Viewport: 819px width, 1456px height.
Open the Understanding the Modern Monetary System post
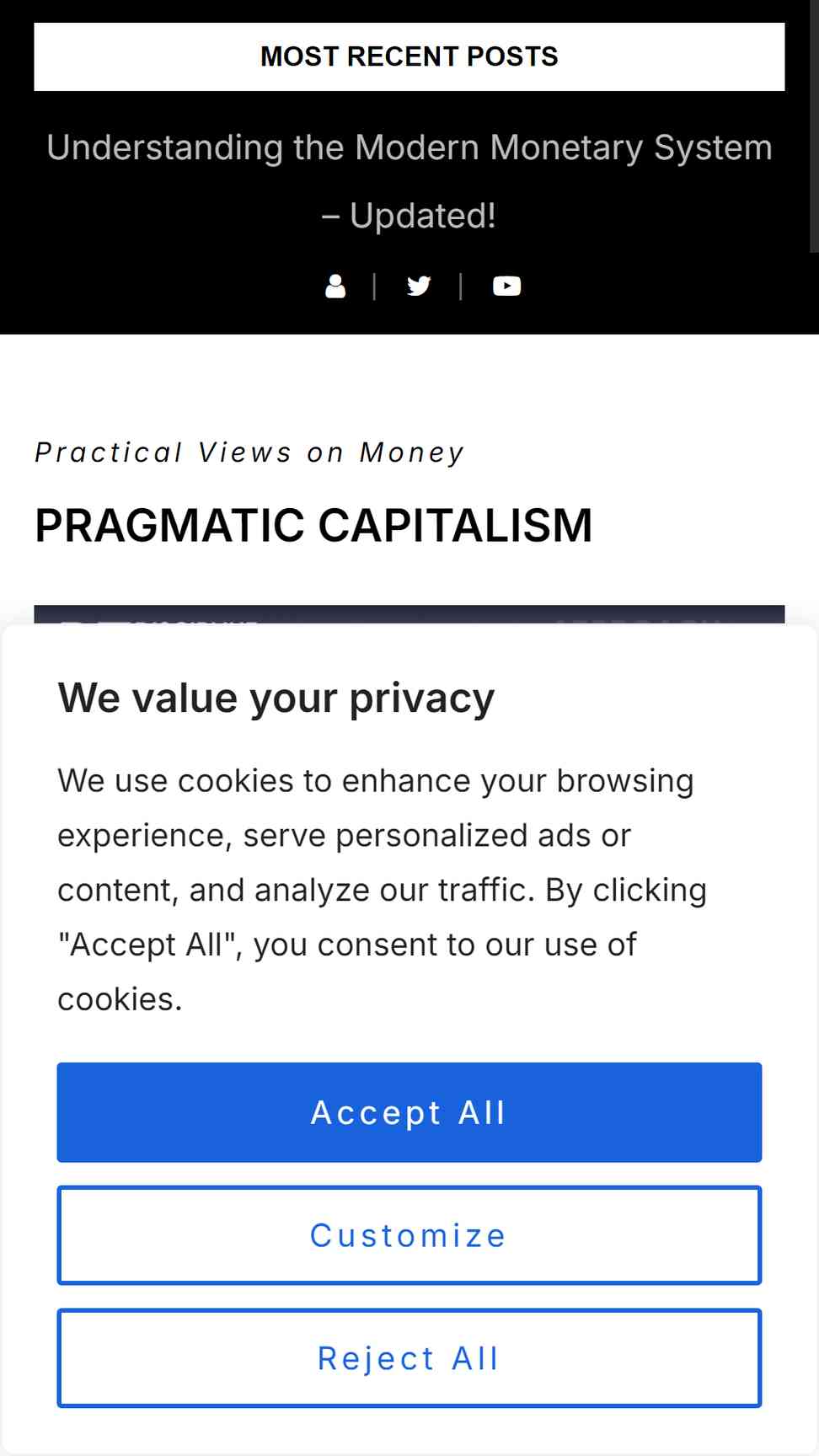click(x=409, y=181)
